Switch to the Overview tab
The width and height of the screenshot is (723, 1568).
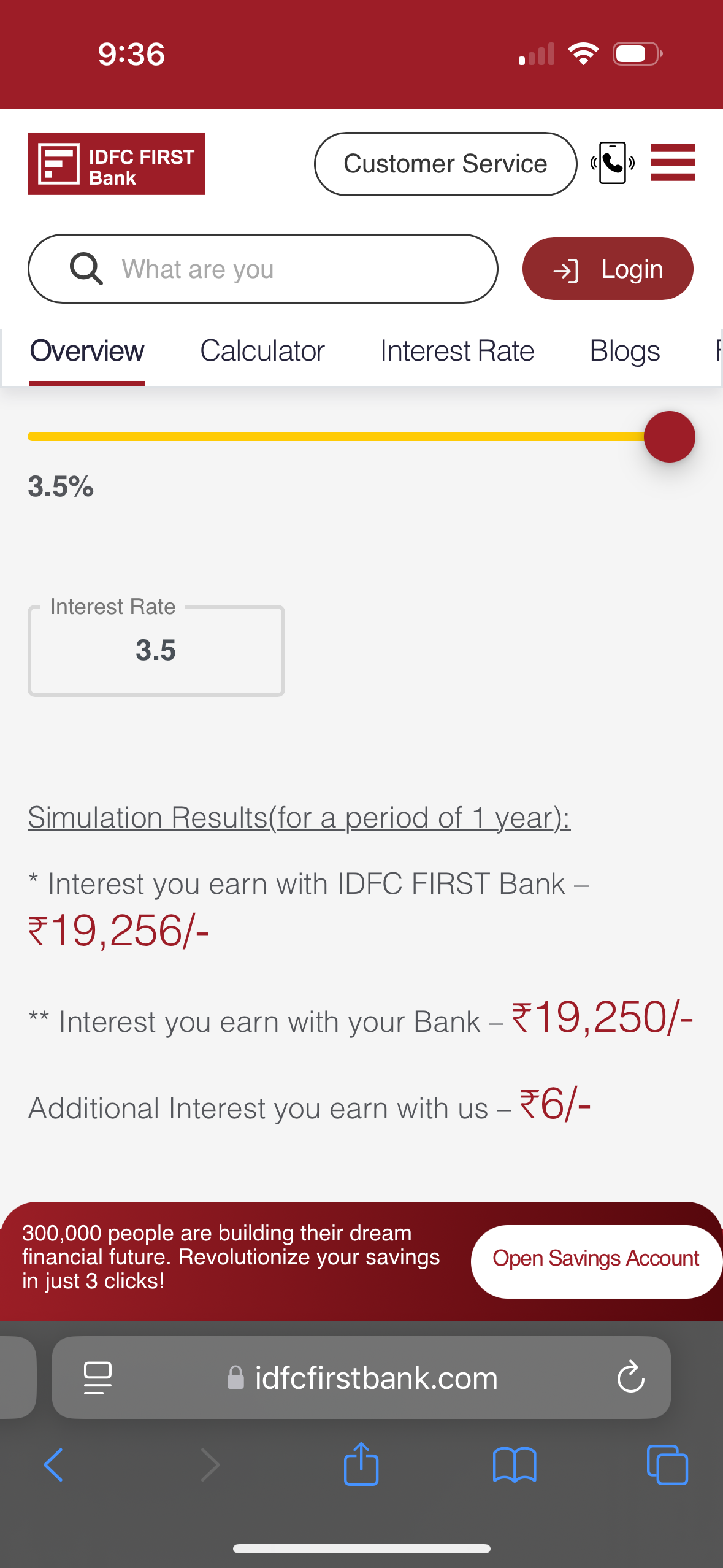click(x=87, y=352)
